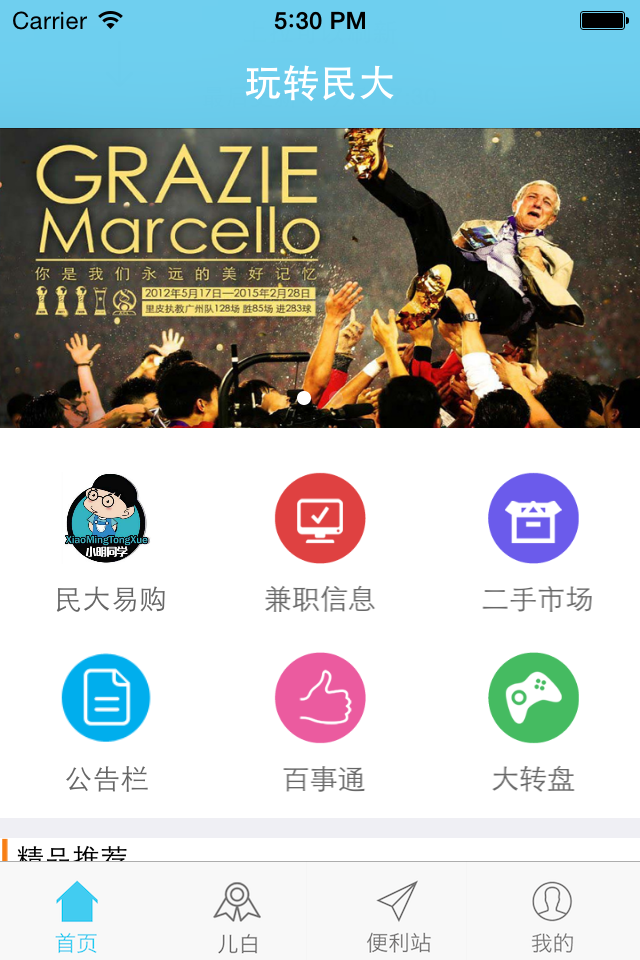Open 百事通 thumbs-up section
640x960 pixels.
pyautogui.click(x=320, y=698)
